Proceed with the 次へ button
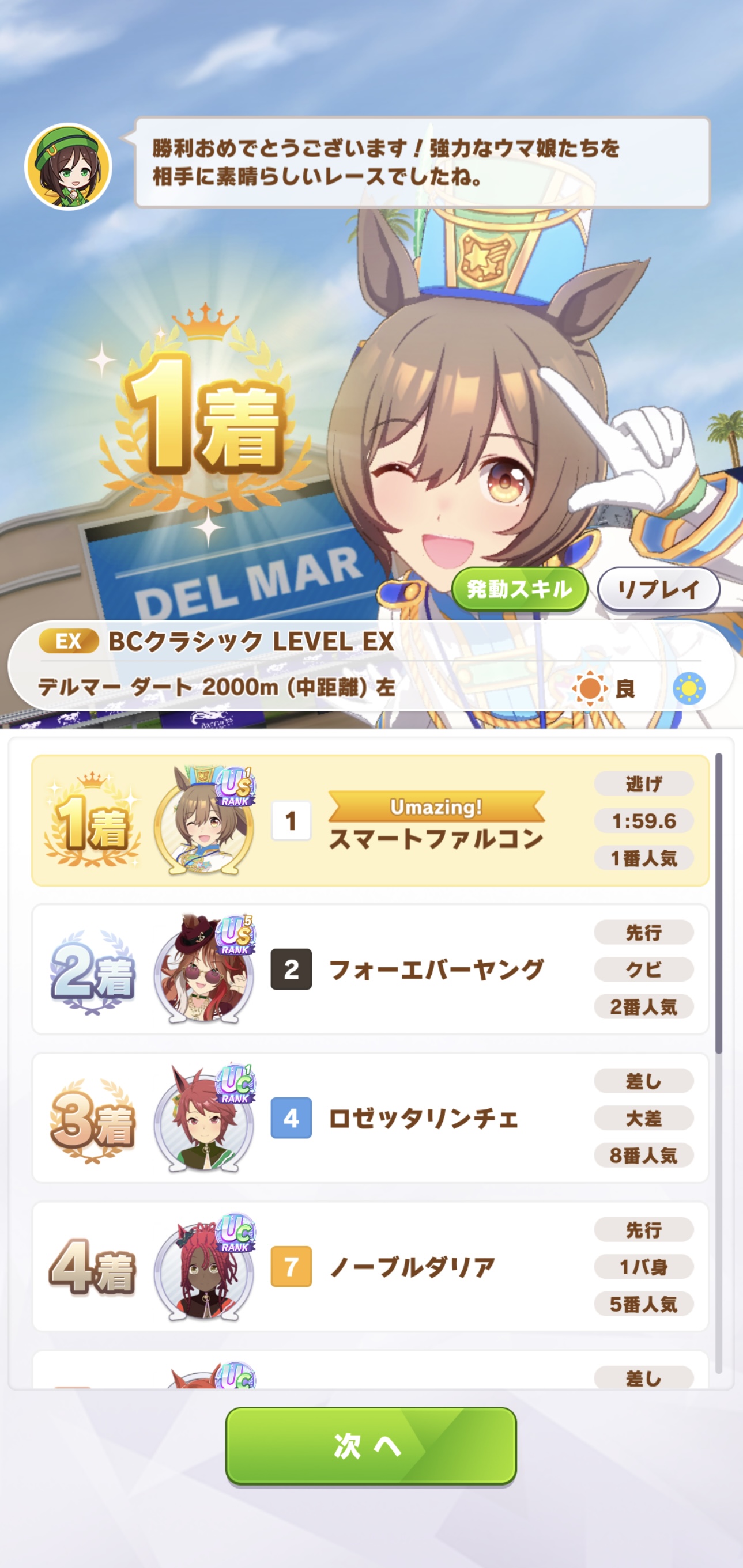743x1568 pixels. point(371,1445)
